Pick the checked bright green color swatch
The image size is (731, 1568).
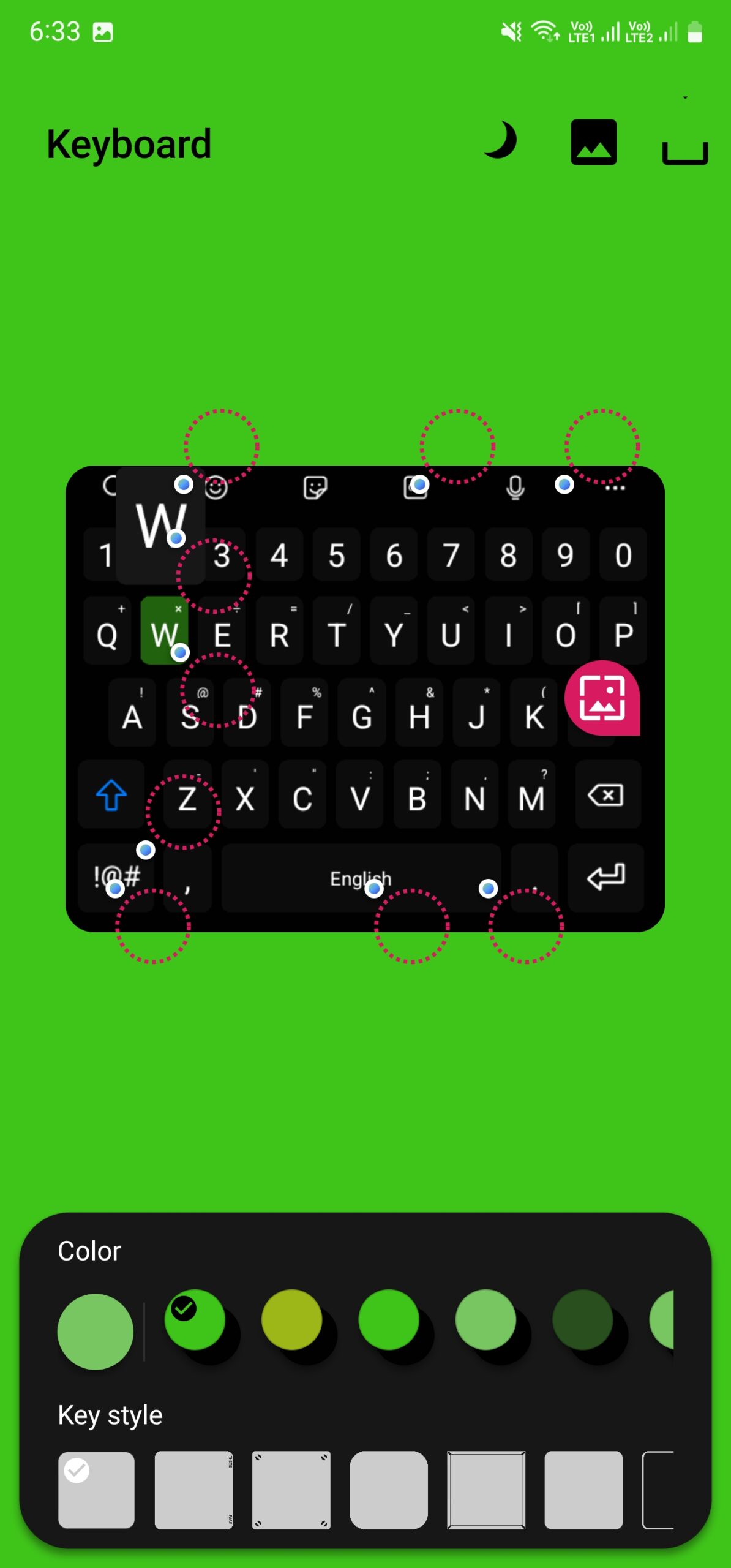(x=195, y=1320)
